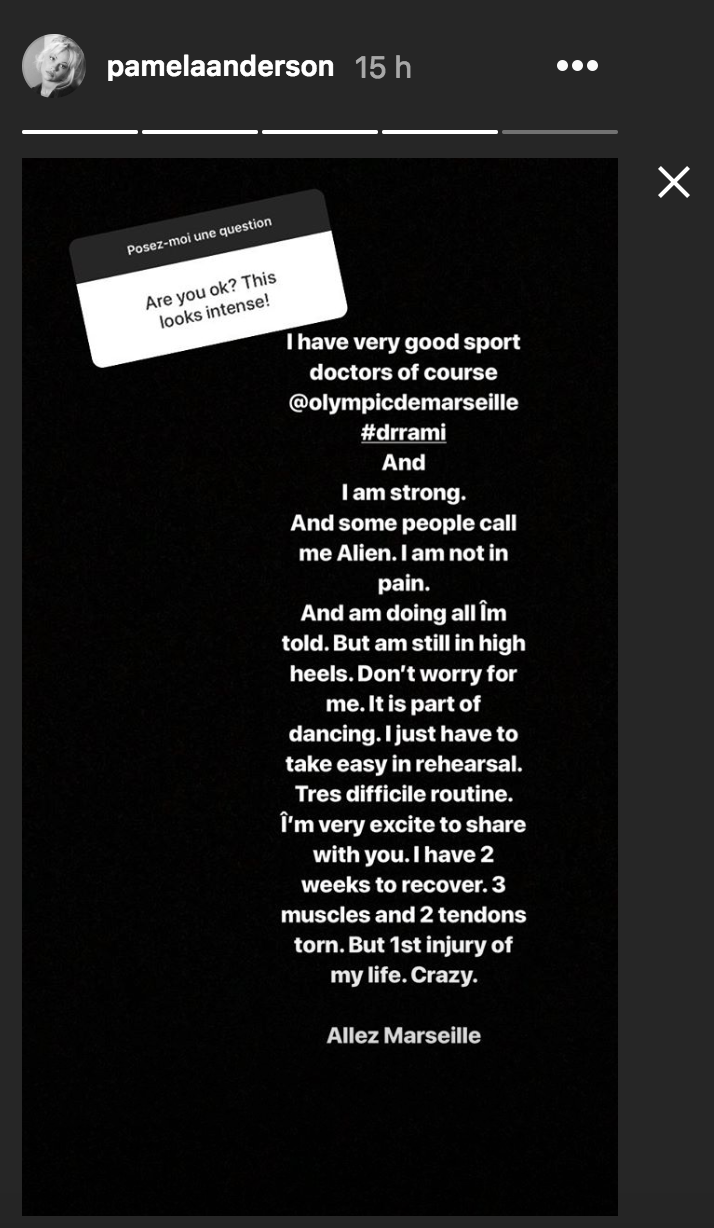The height and width of the screenshot is (1228, 714).
Task: Tap the pamelaanderson username
Action: (220, 67)
